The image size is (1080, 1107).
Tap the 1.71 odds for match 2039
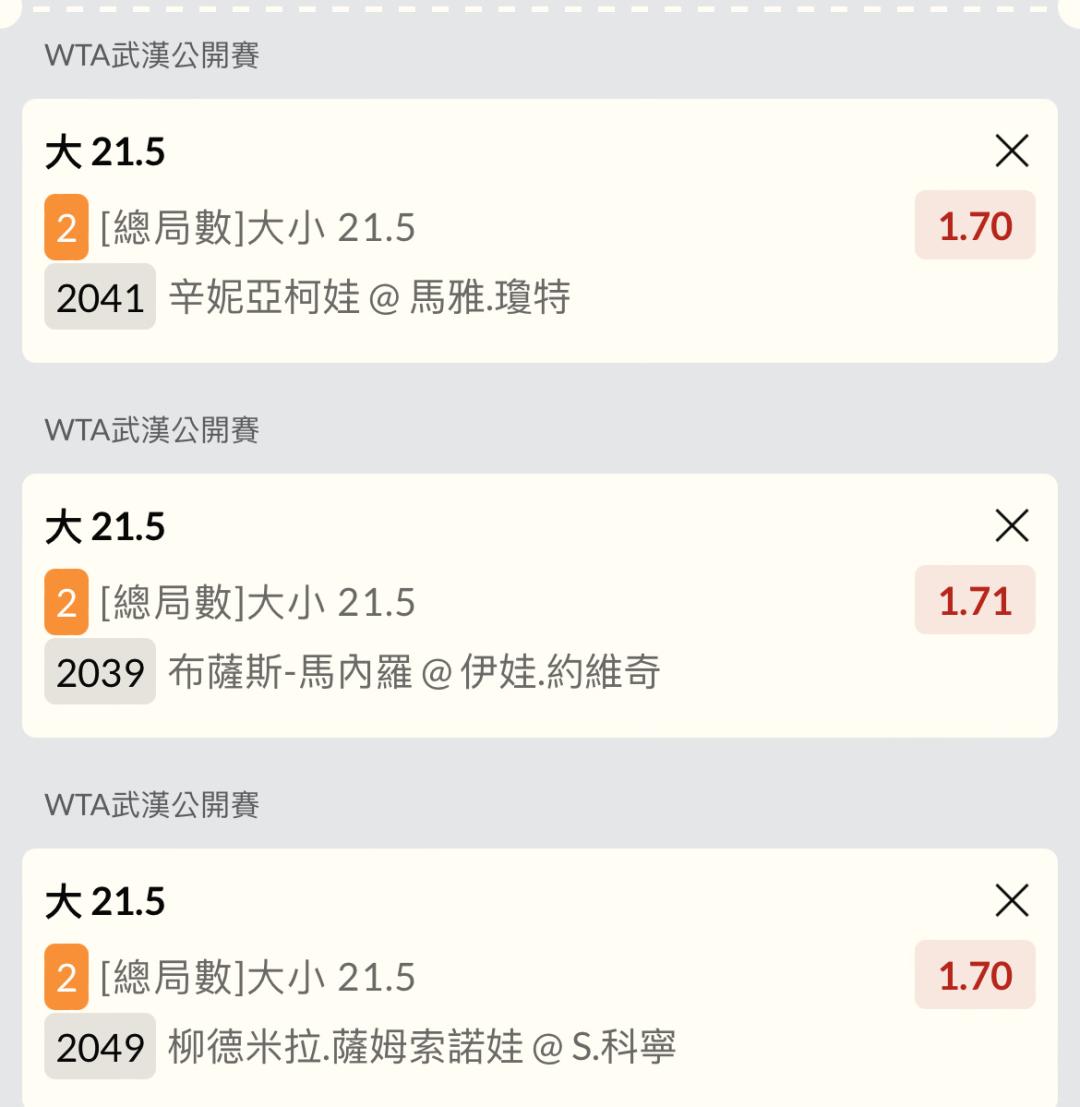pos(975,601)
